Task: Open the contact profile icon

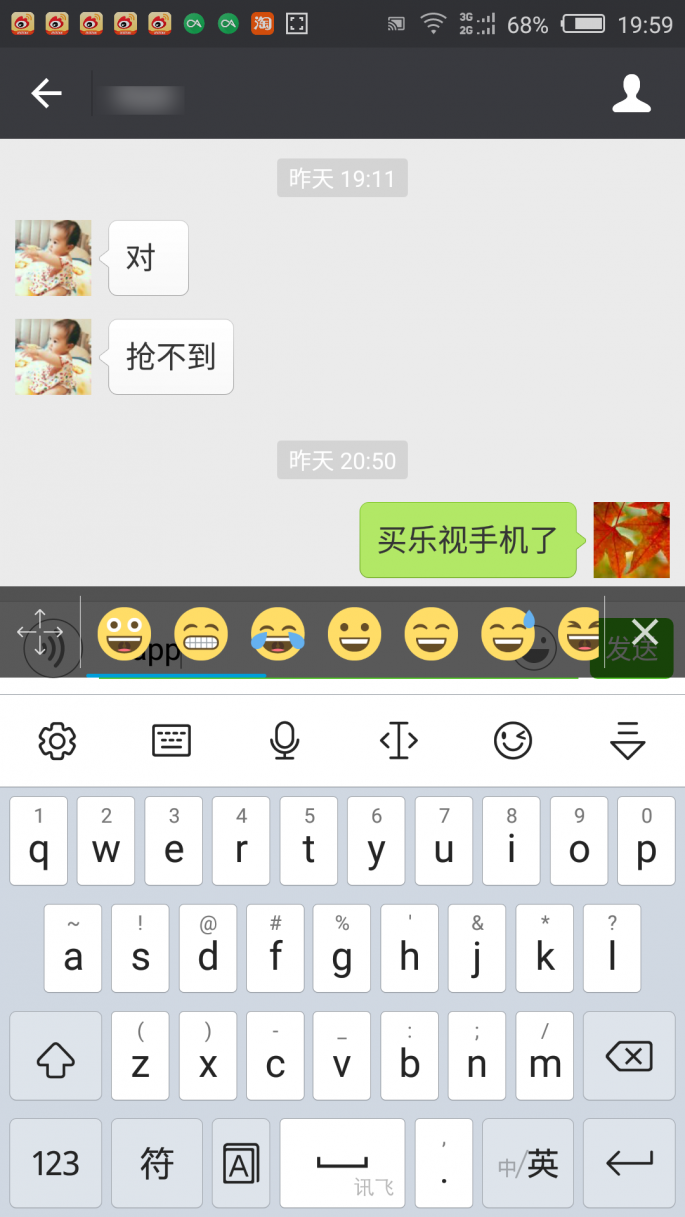Action: pos(631,93)
